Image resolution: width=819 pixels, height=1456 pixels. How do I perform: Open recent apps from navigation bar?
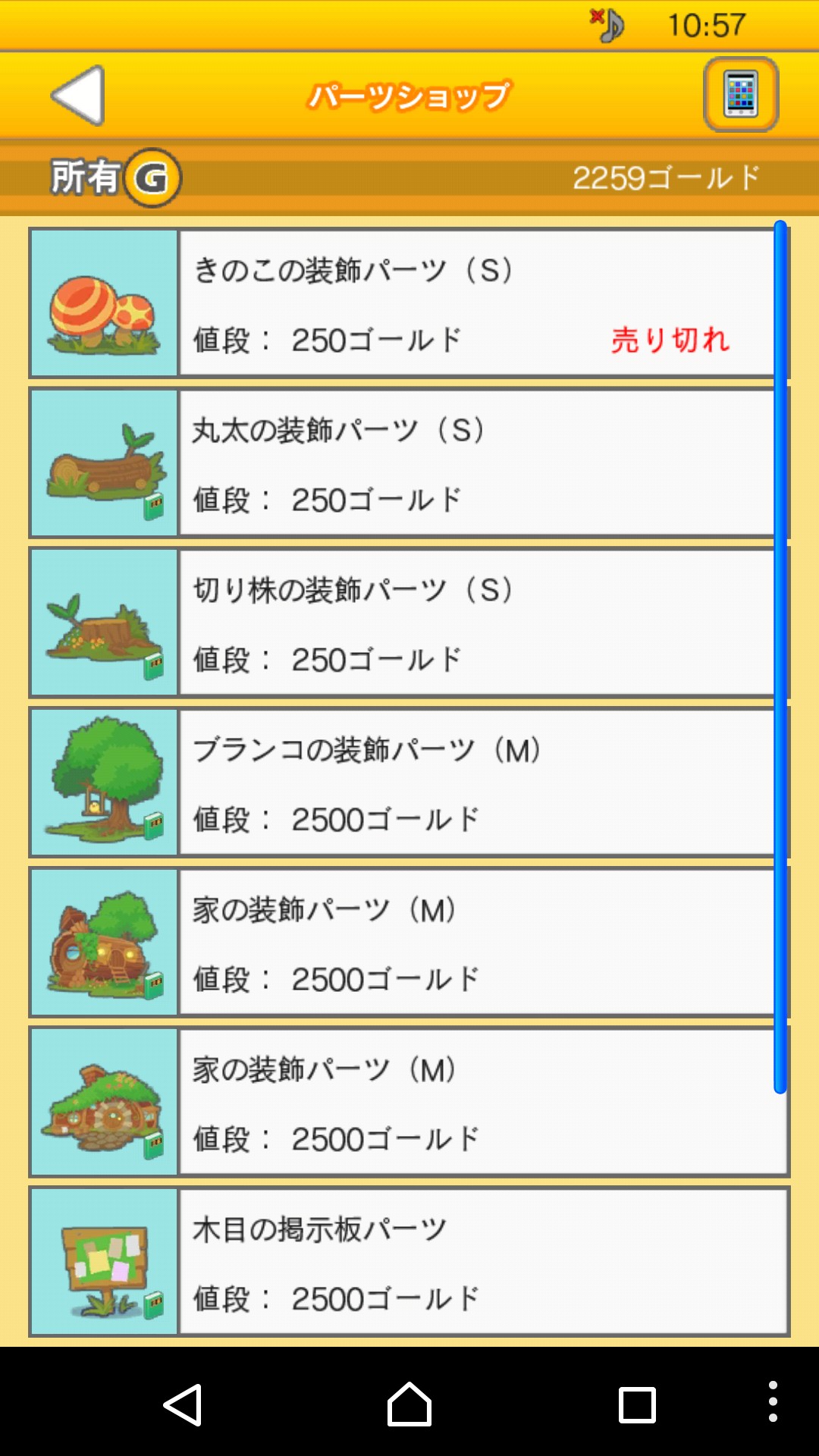(637, 1404)
